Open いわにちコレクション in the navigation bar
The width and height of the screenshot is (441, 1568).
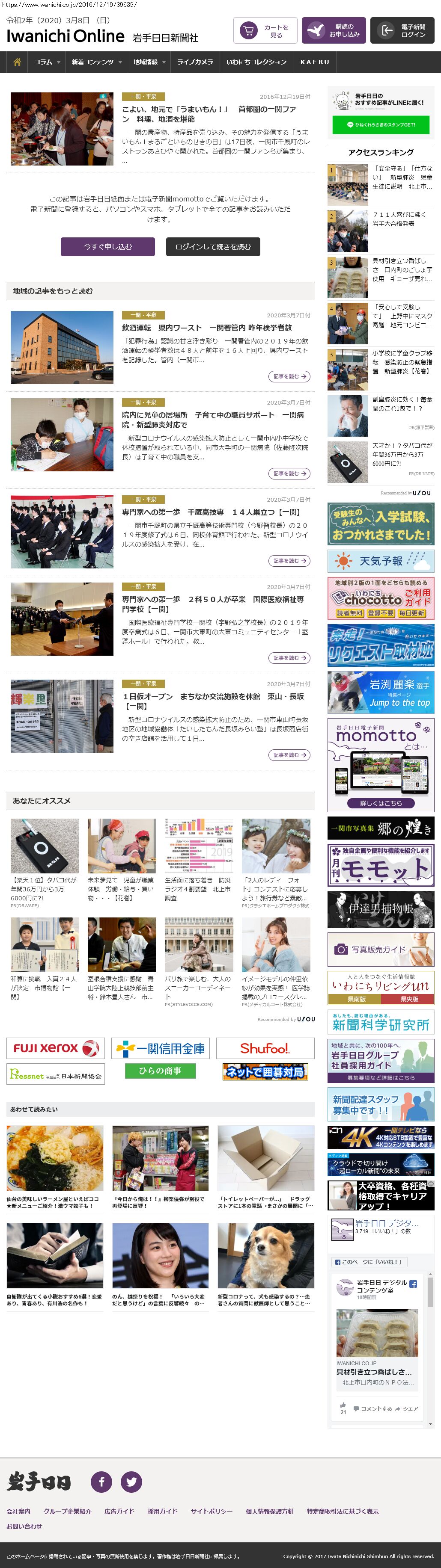point(256,62)
